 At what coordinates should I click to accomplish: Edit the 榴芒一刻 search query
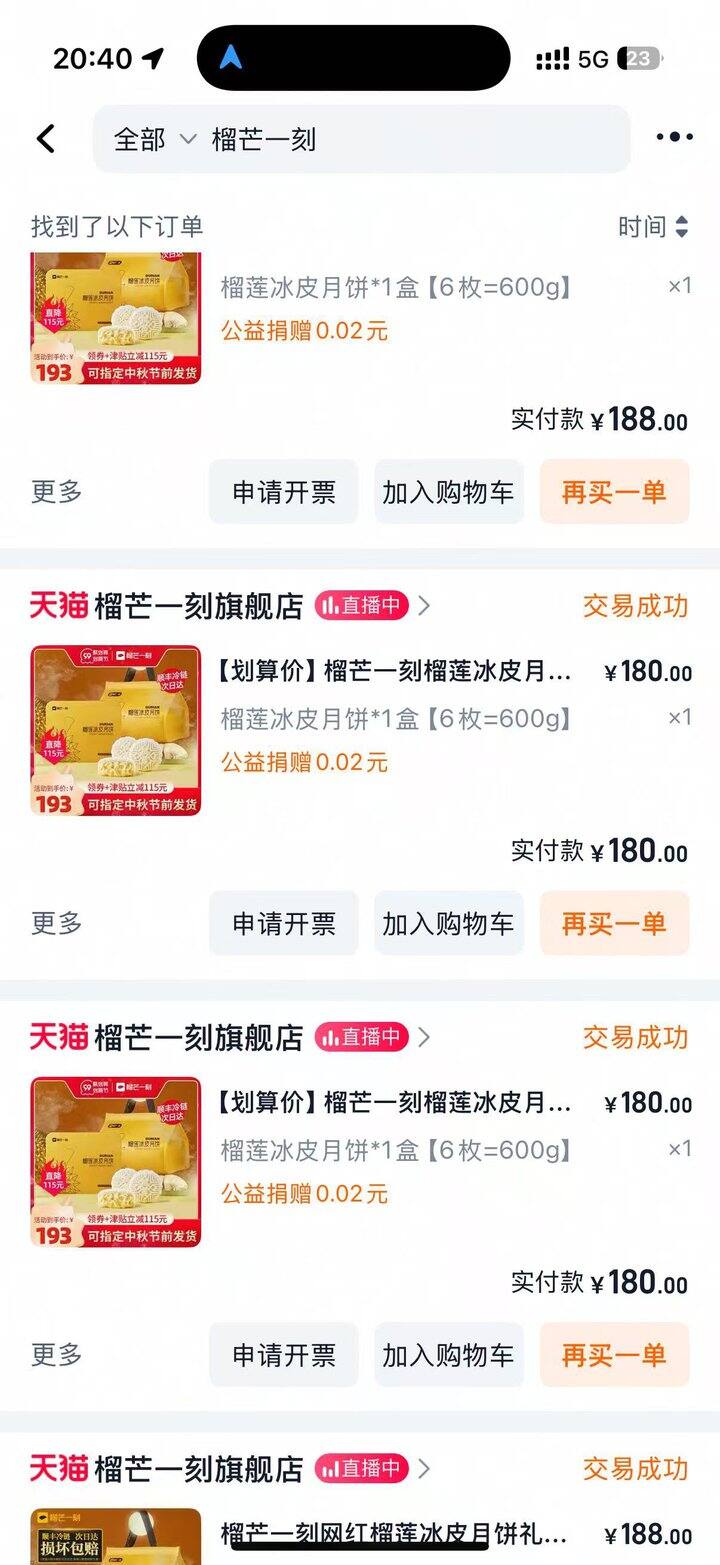[400, 140]
